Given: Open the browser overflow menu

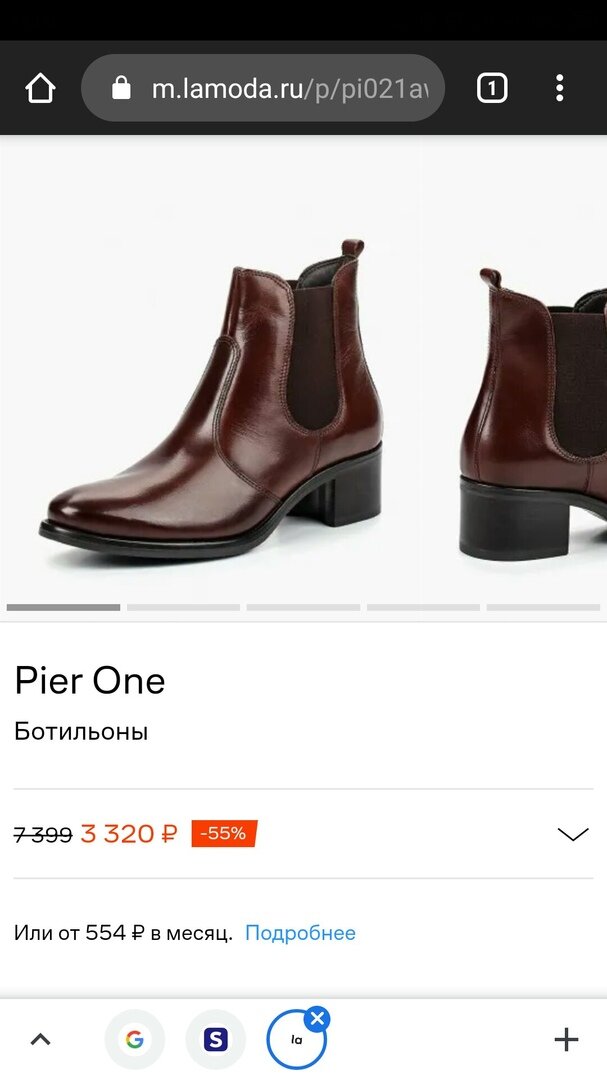Looking at the screenshot, I should pyautogui.click(x=560, y=89).
